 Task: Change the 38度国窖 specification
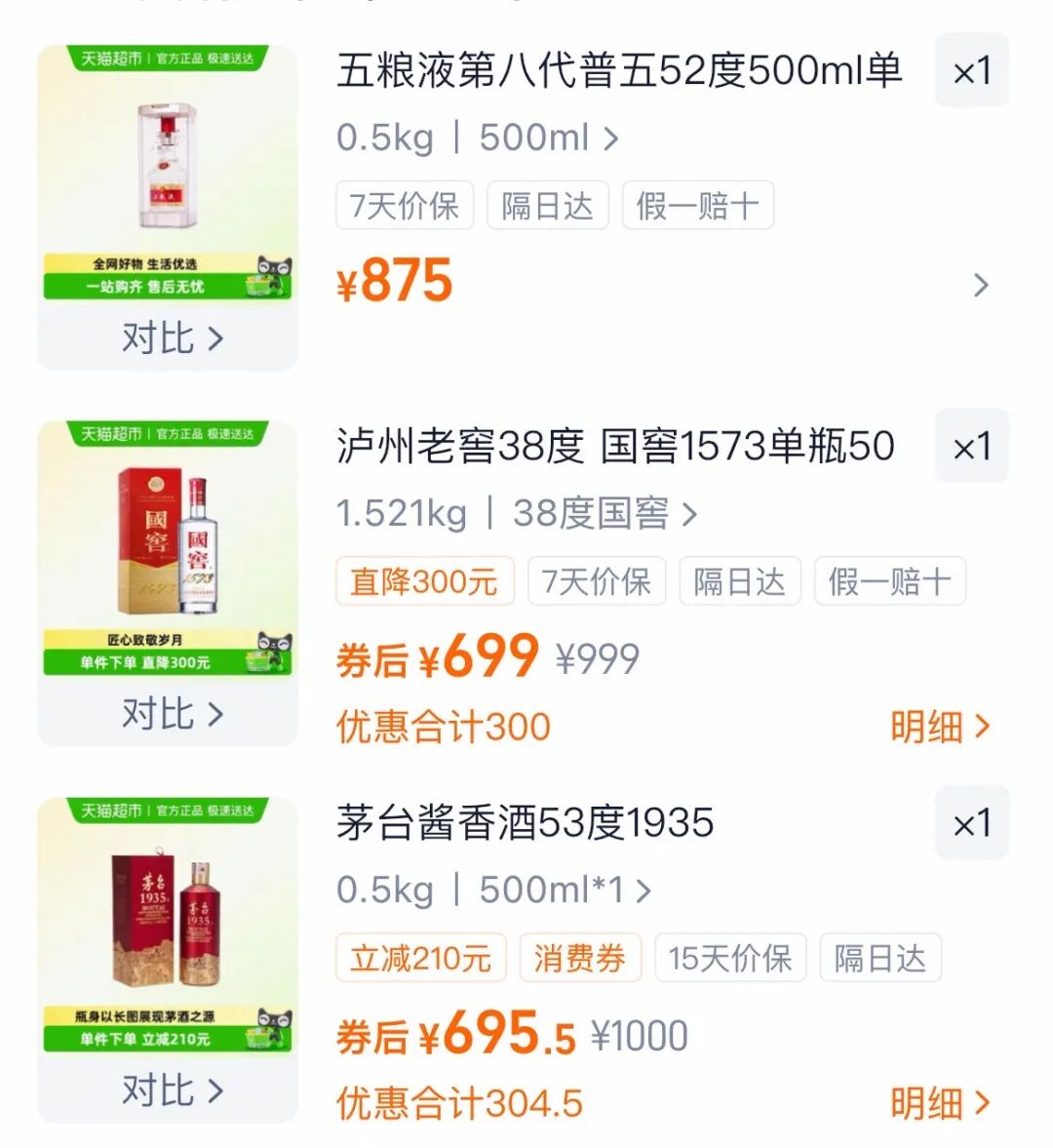click(604, 514)
